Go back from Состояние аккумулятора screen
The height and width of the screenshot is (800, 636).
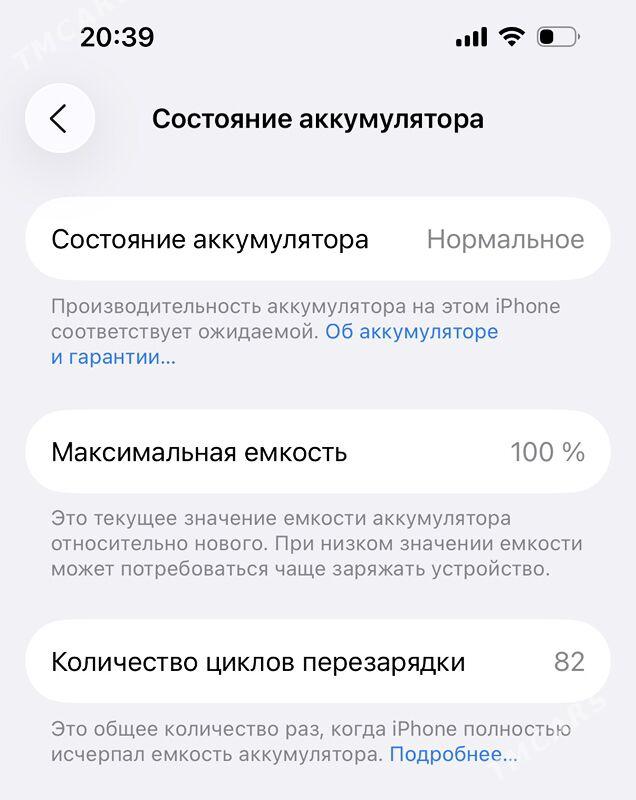click(60, 119)
